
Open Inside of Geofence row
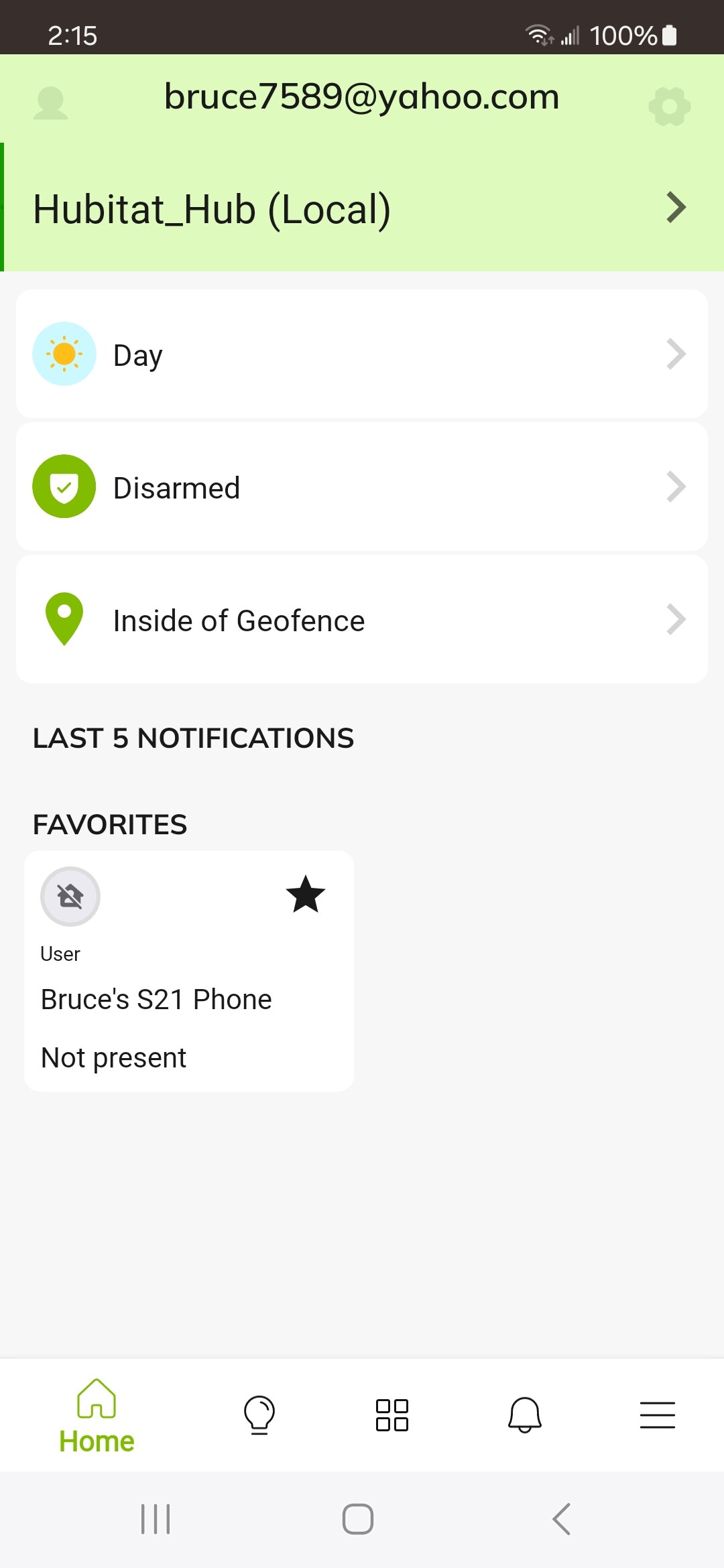click(x=362, y=619)
